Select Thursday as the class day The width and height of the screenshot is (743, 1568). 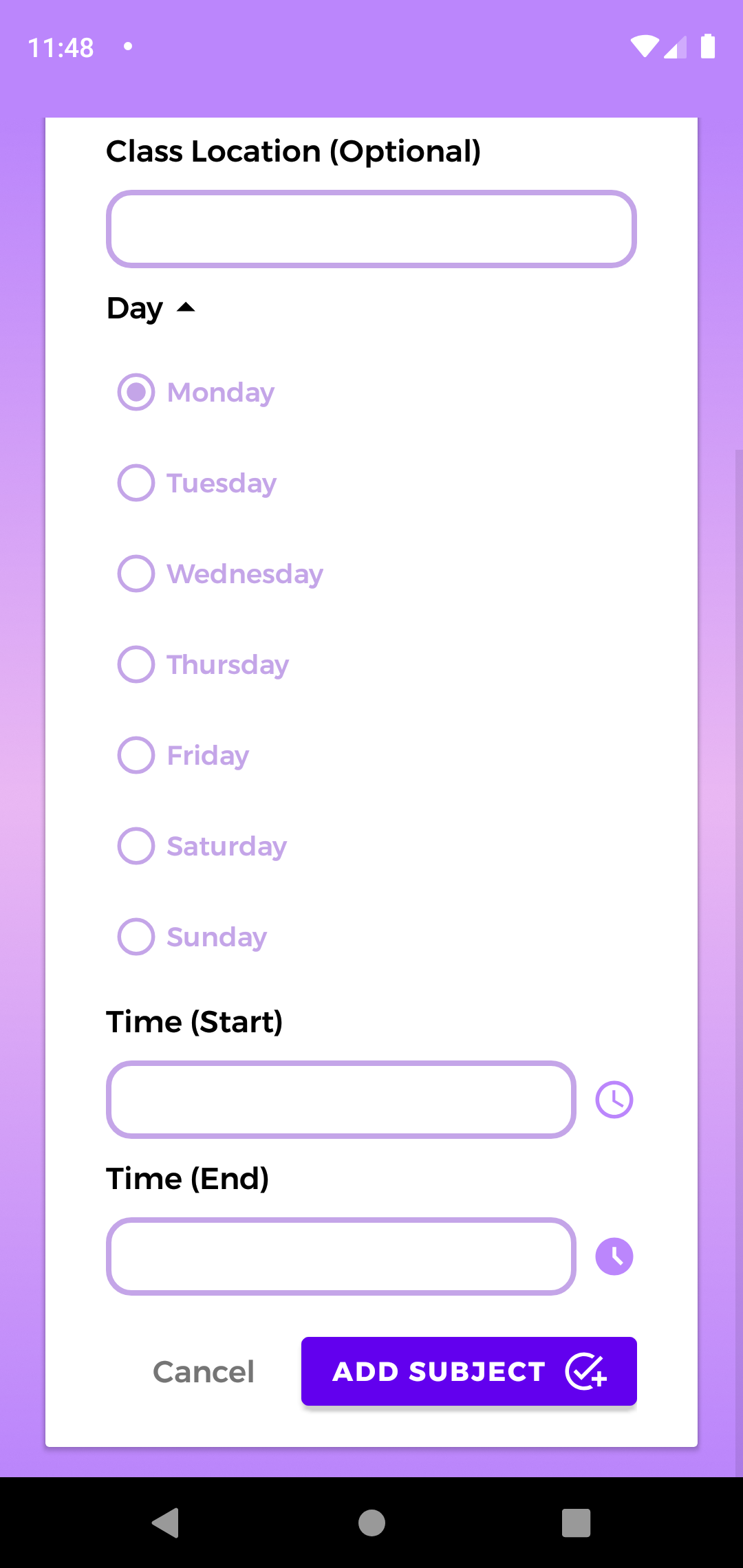[x=136, y=664]
